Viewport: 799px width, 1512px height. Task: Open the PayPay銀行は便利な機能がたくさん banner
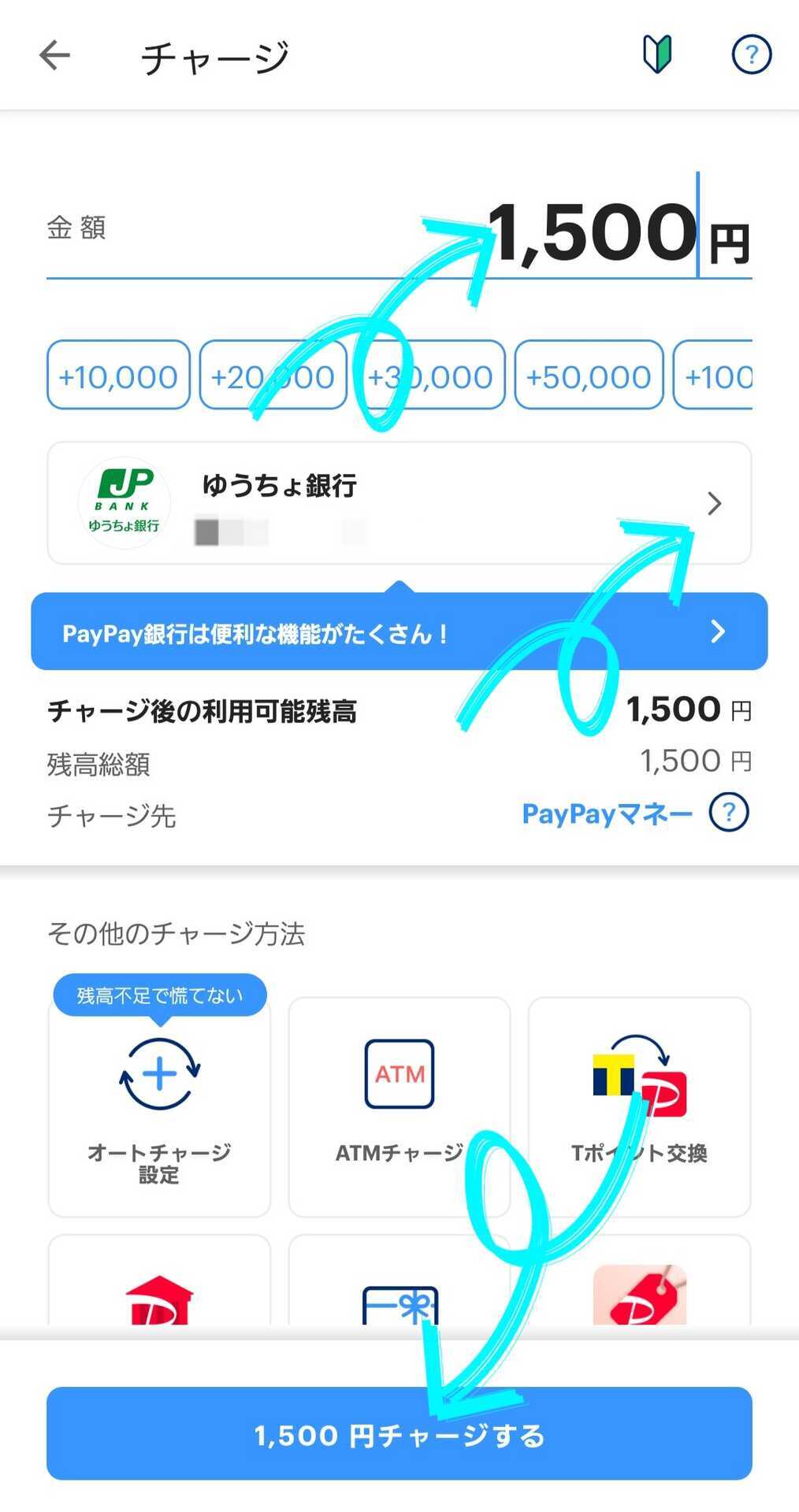click(x=399, y=632)
